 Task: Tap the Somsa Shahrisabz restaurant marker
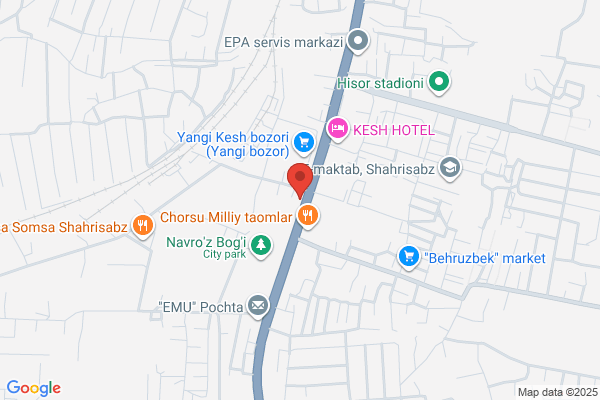[x=143, y=226]
